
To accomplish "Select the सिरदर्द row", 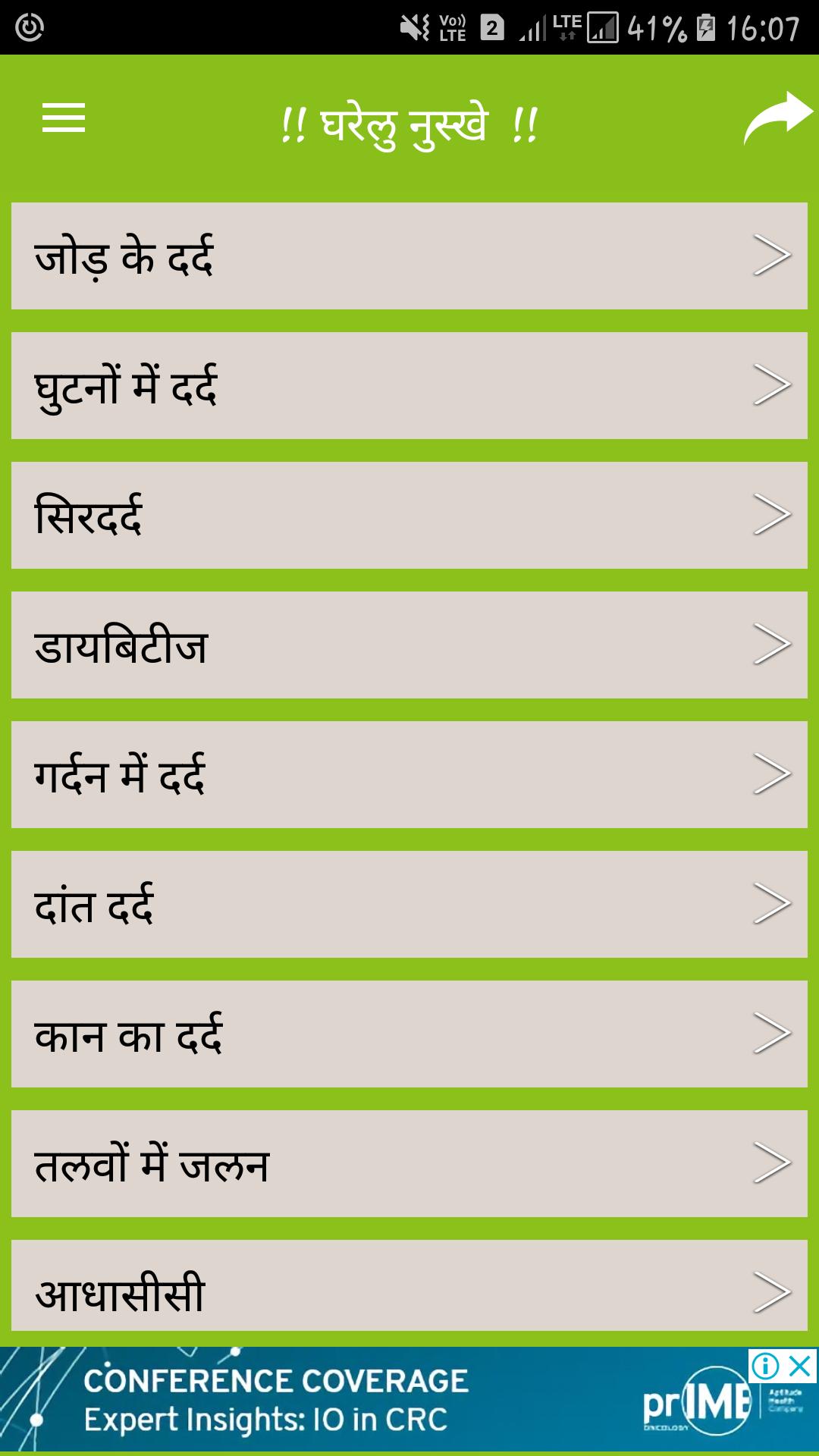I will (x=409, y=515).
